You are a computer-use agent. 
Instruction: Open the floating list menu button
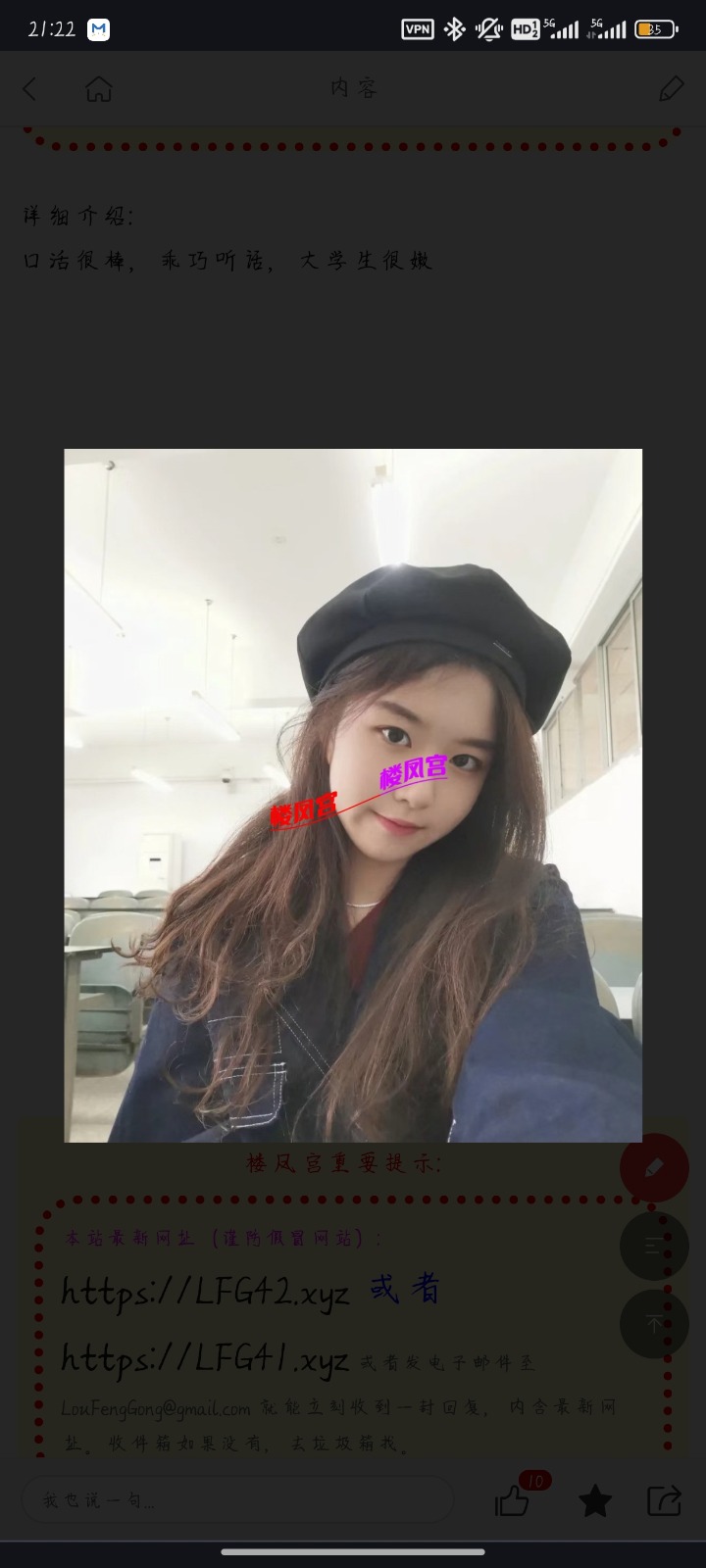654,1246
